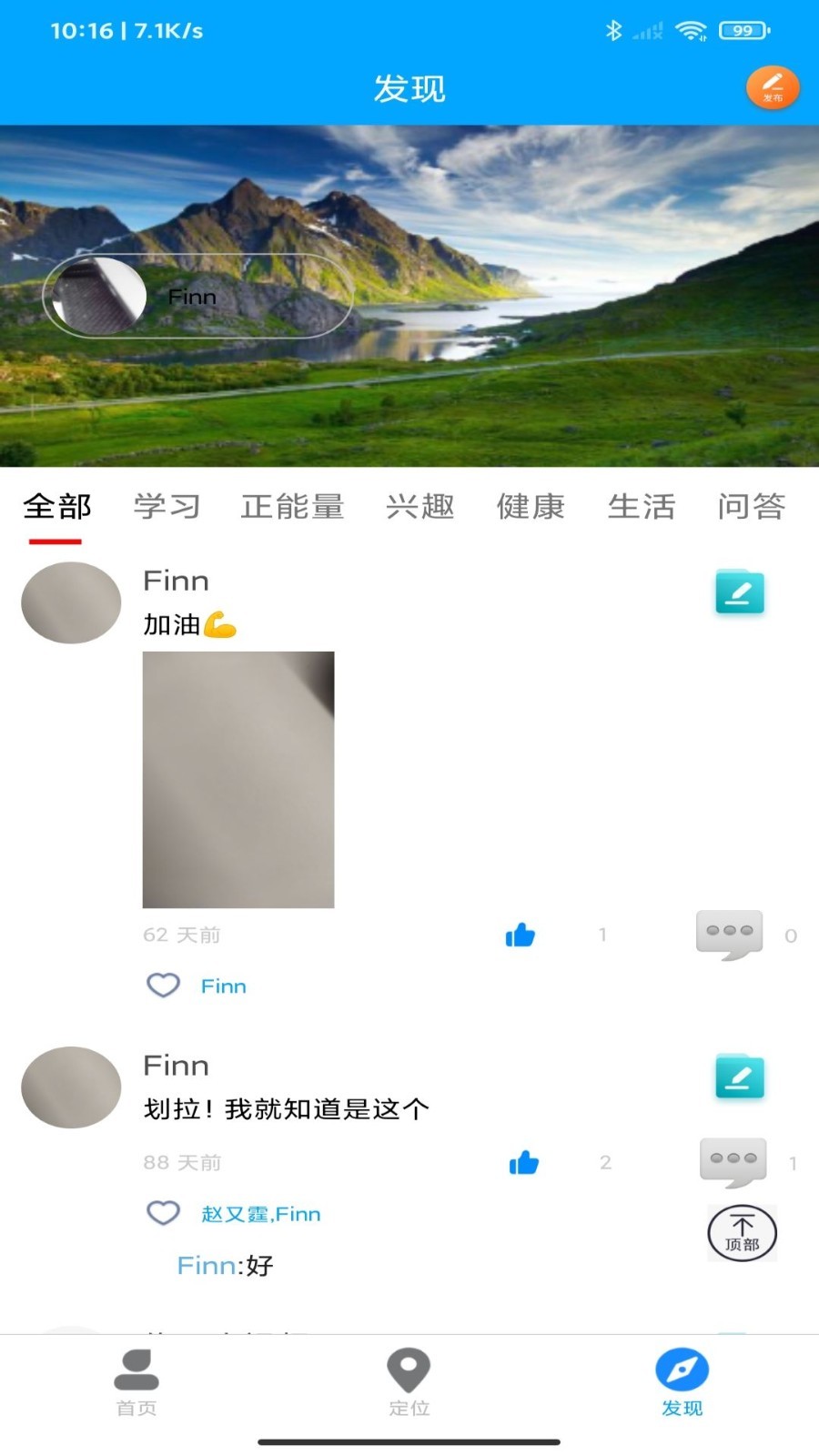Switch to the 健康 tab

pyautogui.click(x=531, y=506)
